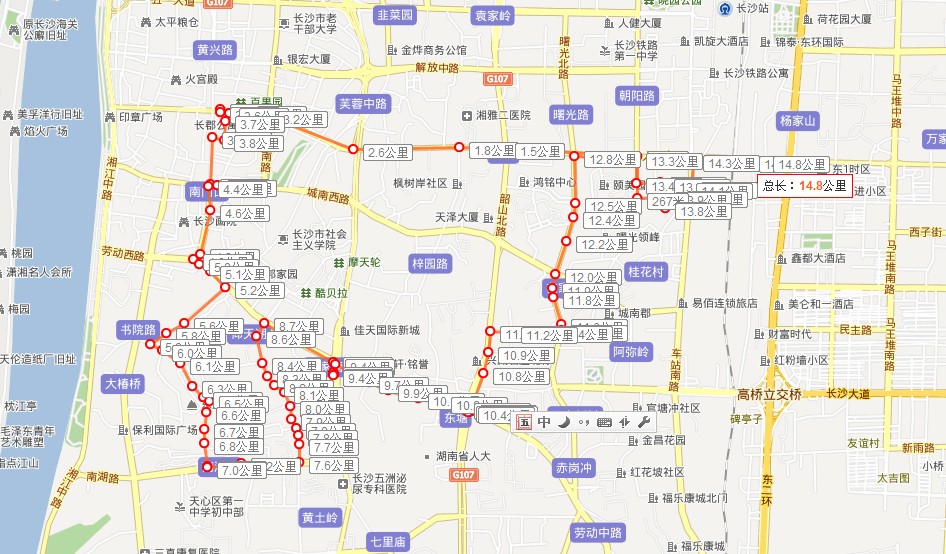Select the 朝阳路 station marker
Image resolution: width=946 pixels, height=554 pixels.
[637, 96]
